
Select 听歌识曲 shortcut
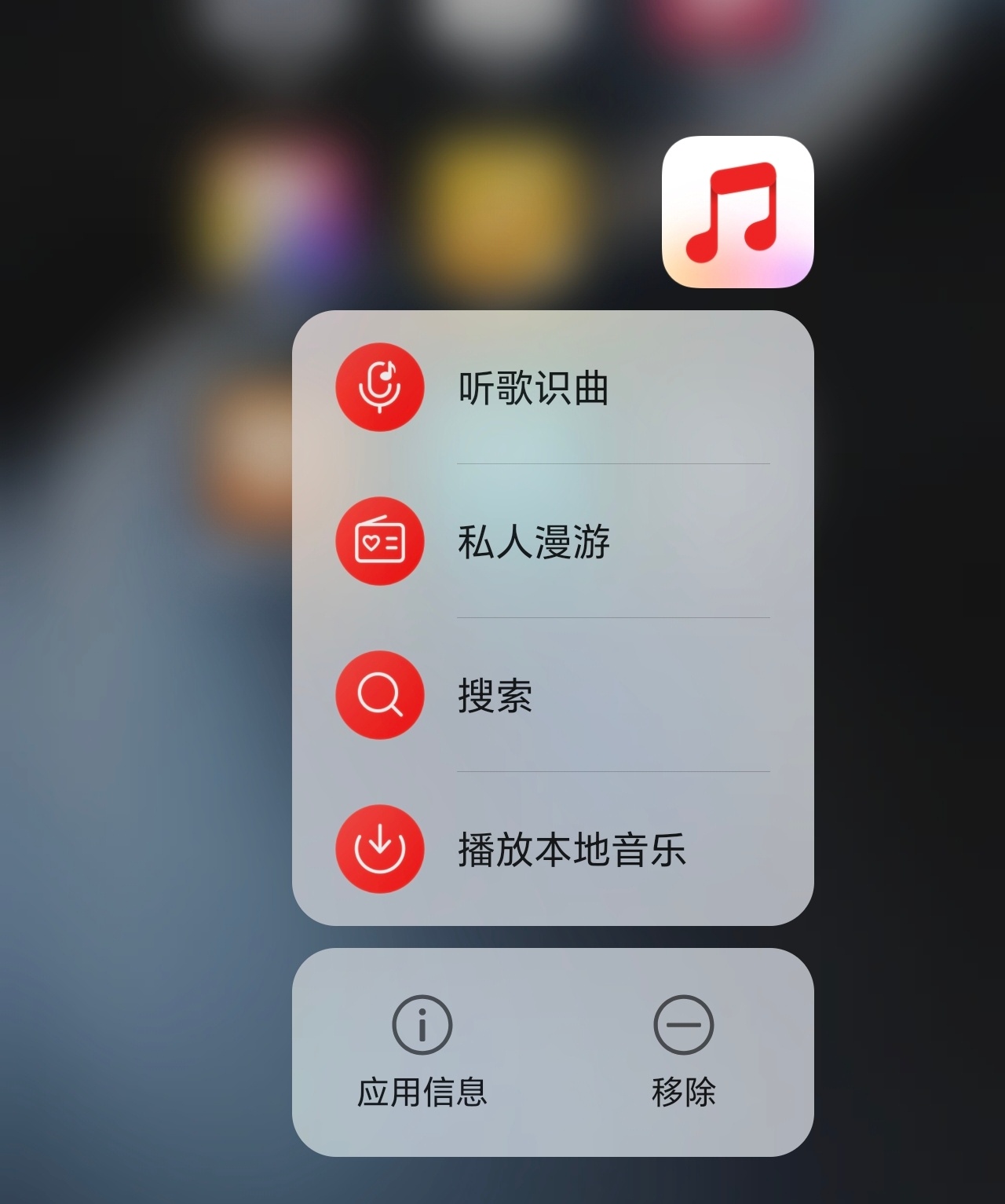point(534,388)
